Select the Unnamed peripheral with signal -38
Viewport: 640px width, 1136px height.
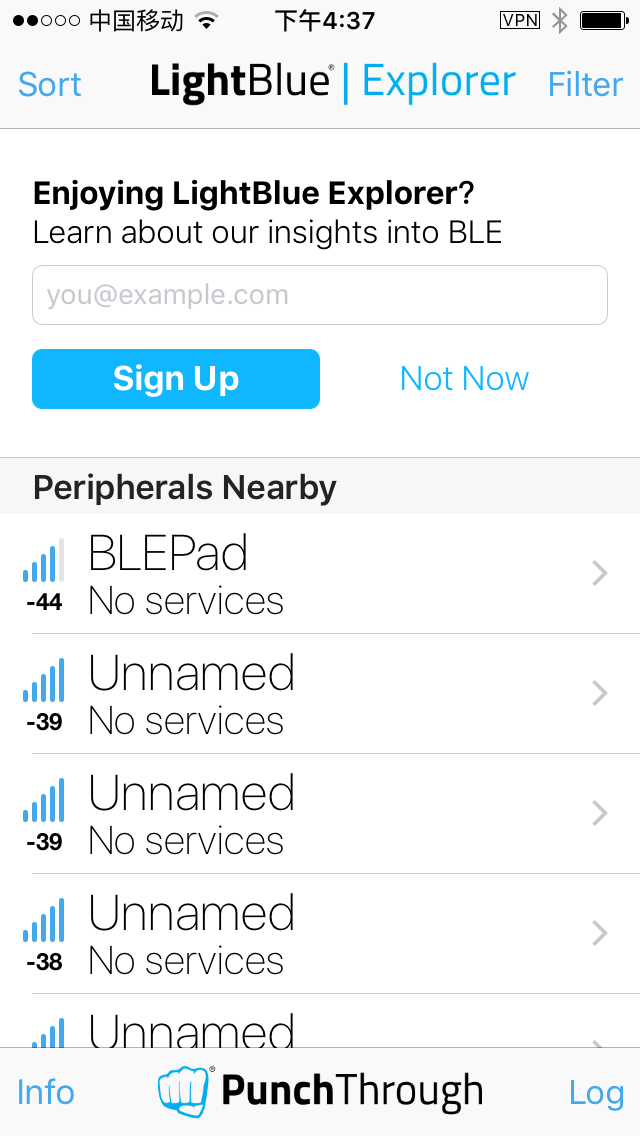pyautogui.click(x=320, y=934)
